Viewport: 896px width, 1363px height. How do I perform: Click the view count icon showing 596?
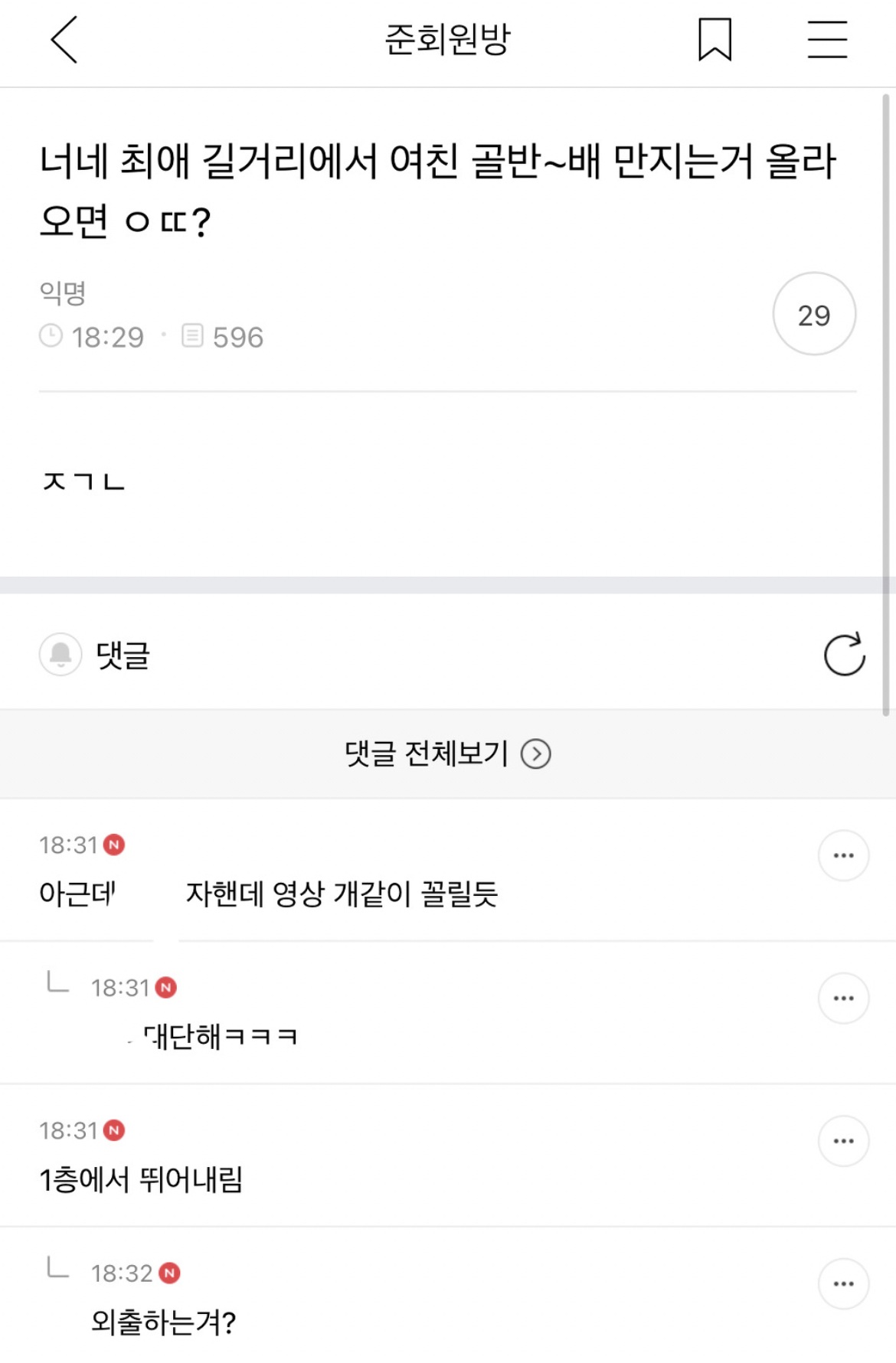[193, 337]
